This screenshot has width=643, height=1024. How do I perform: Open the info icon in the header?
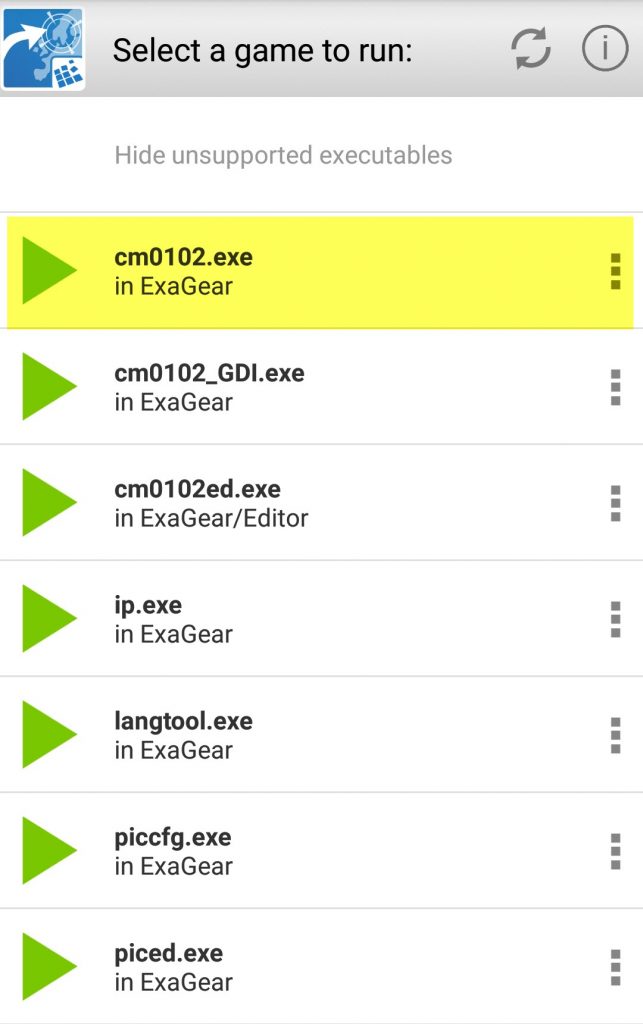tap(605, 49)
